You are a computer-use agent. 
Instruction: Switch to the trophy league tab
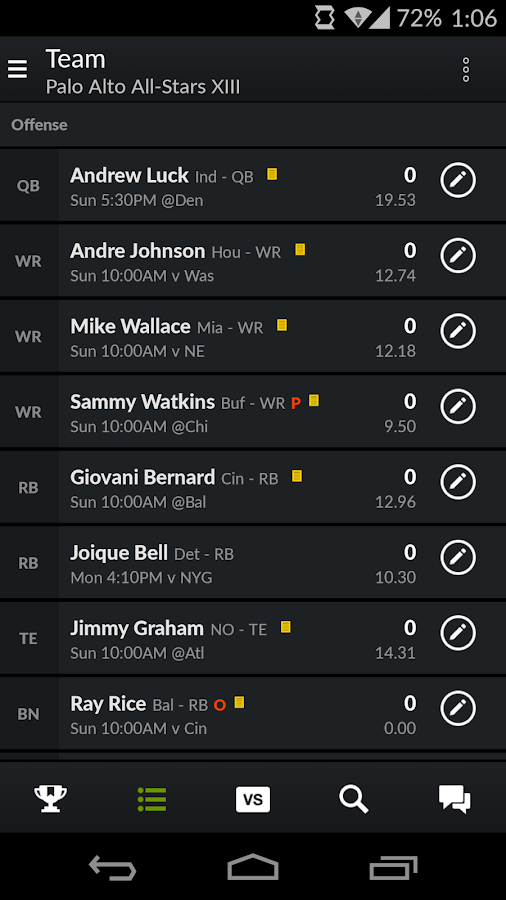pyautogui.click(x=50, y=798)
